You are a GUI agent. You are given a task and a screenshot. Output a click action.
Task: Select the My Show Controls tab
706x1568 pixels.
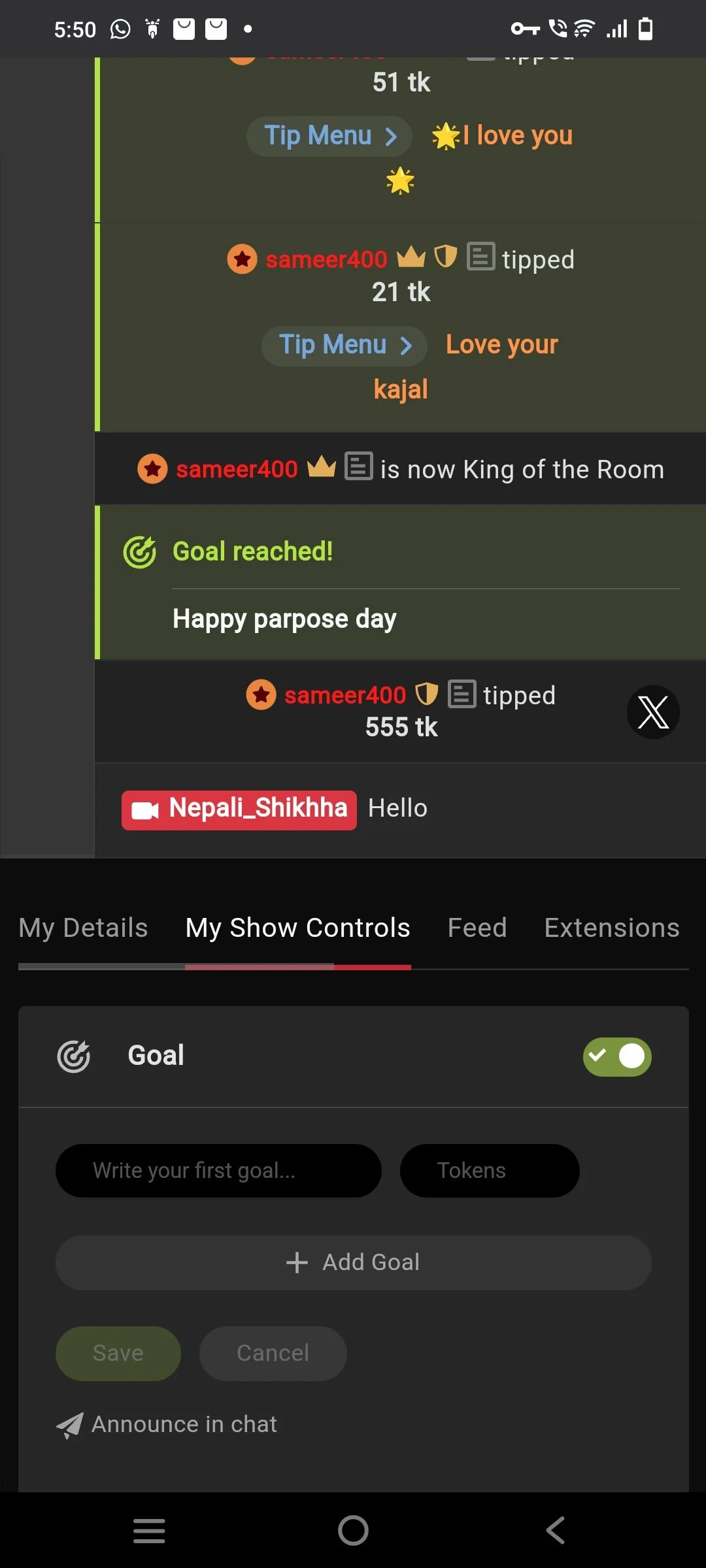tap(297, 928)
